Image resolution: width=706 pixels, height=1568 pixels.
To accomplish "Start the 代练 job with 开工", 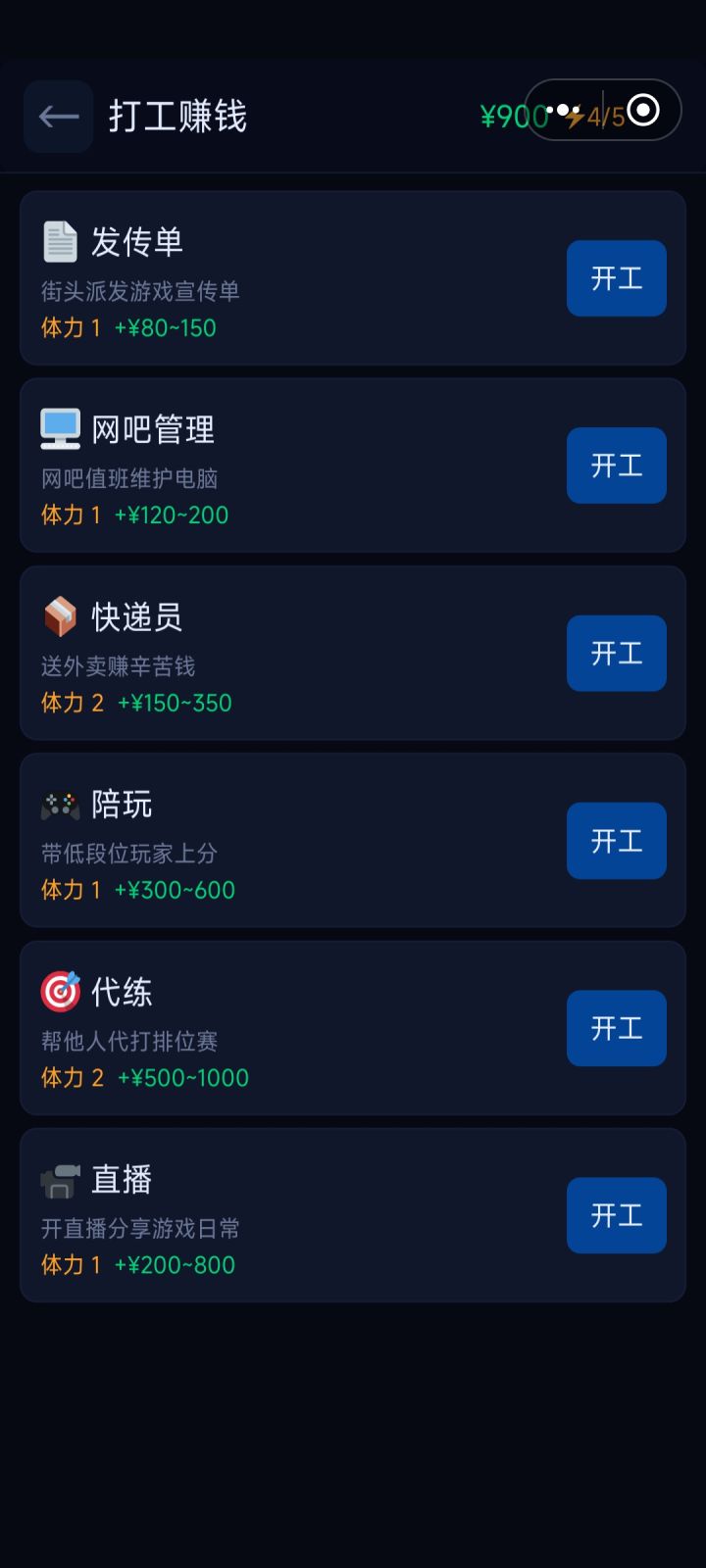I will (616, 1028).
